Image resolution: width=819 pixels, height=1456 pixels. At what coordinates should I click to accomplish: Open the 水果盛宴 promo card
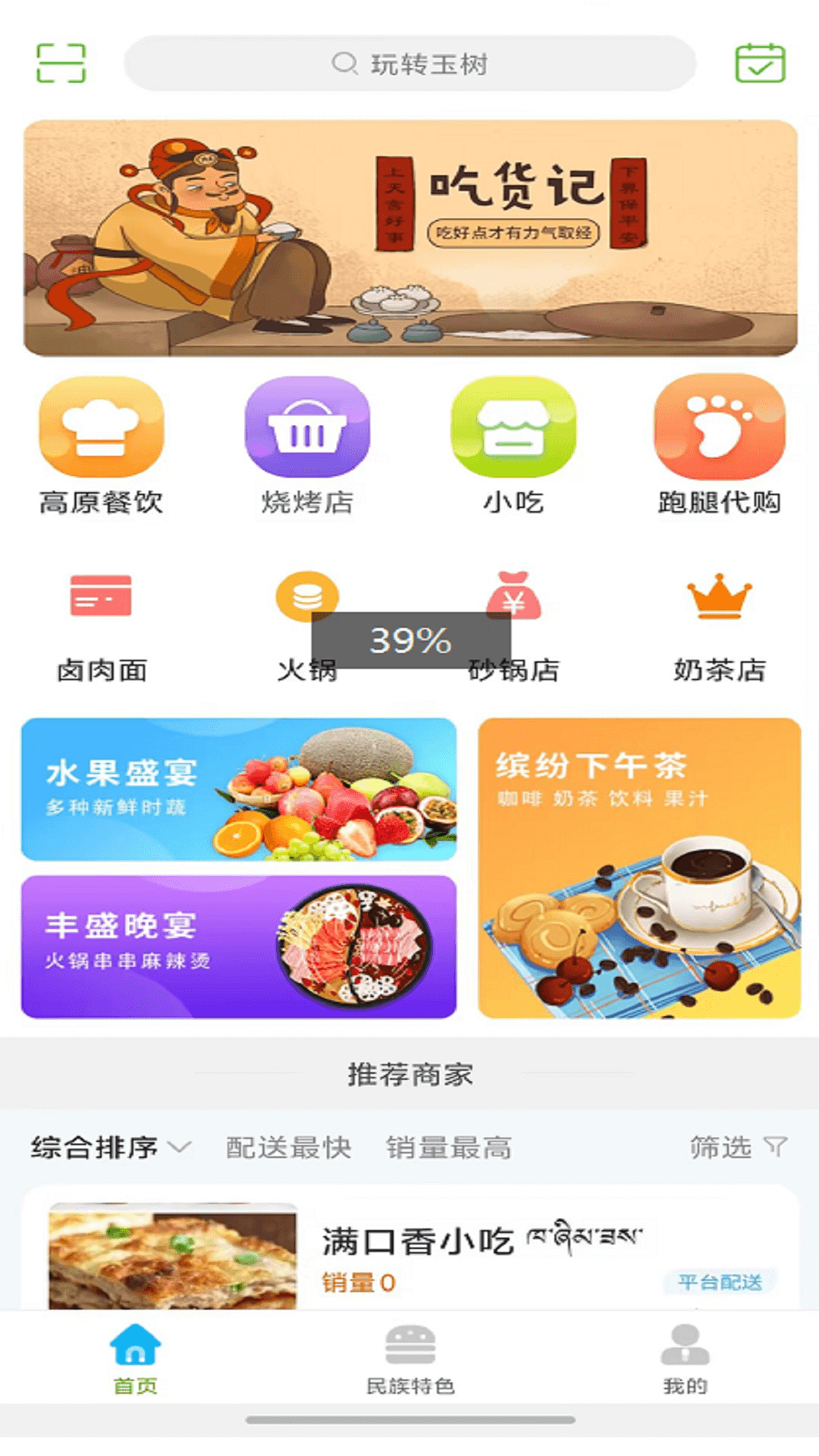click(x=239, y=789)
